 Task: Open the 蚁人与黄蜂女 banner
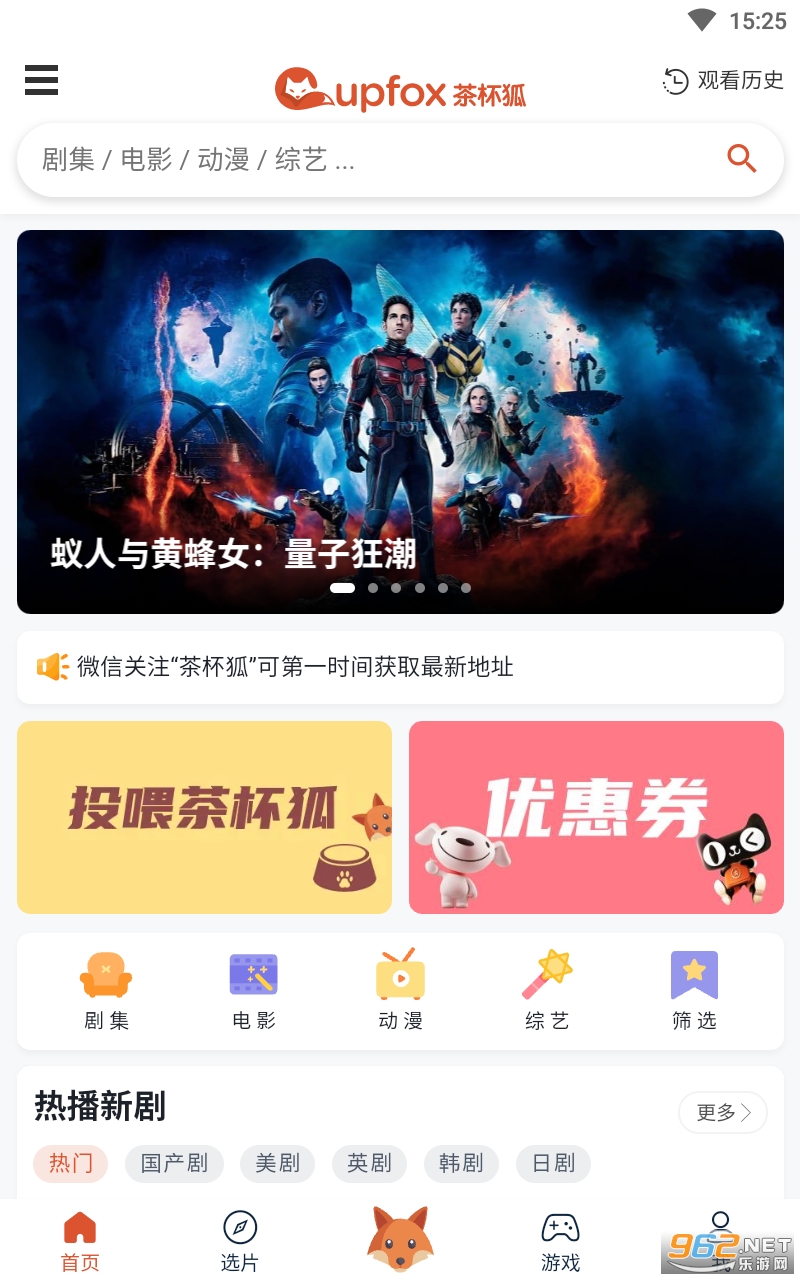pos(400,420)
